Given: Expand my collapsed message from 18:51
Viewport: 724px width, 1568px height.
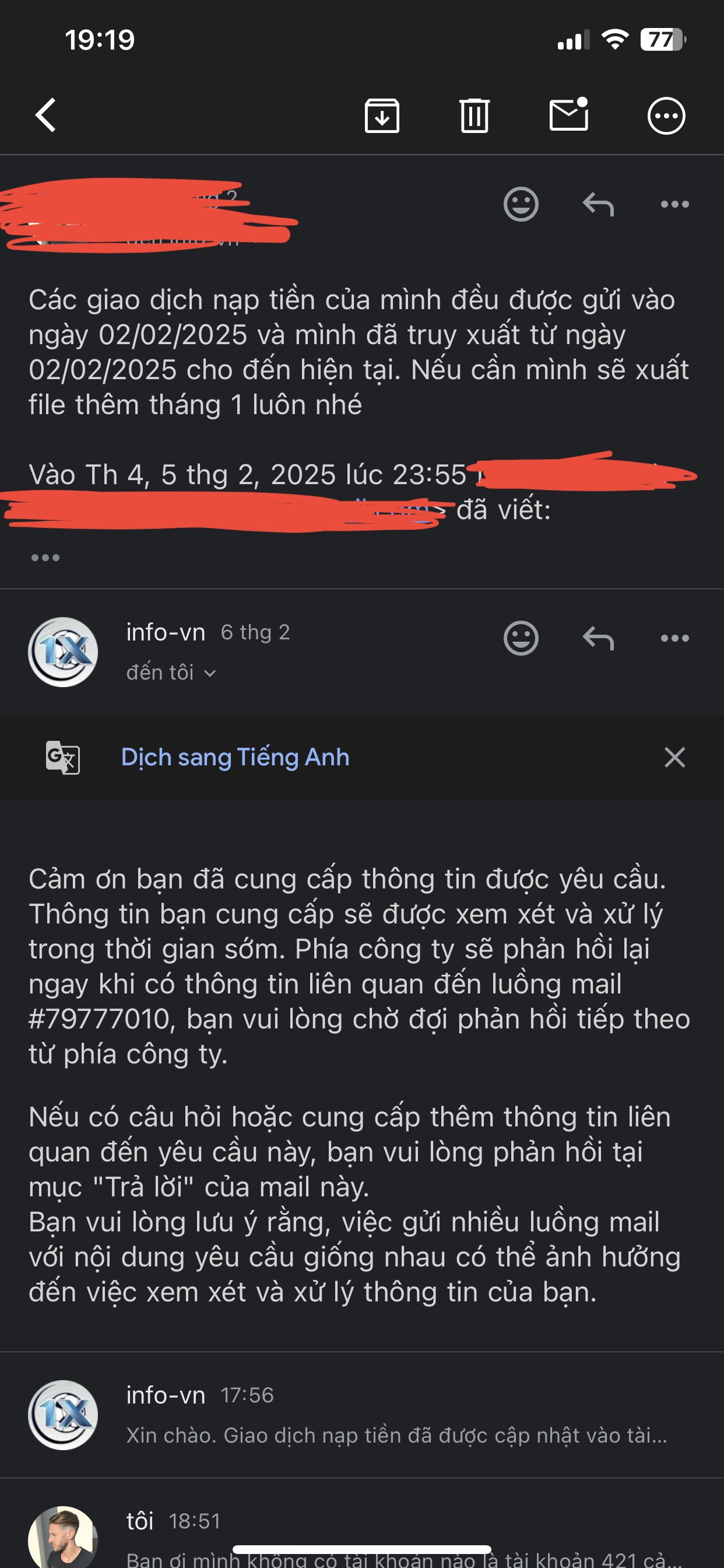Looking at the screenshot, I should [x=395, y=1537].
